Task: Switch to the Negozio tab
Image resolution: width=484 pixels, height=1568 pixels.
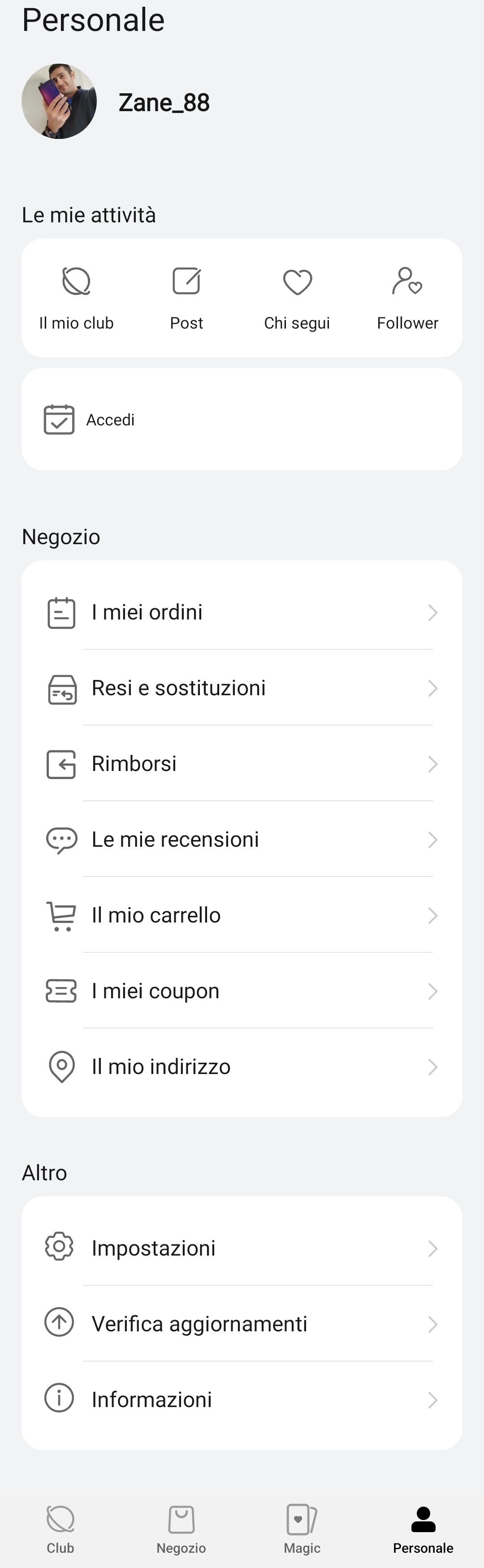Action: (x=181, y=1529)
